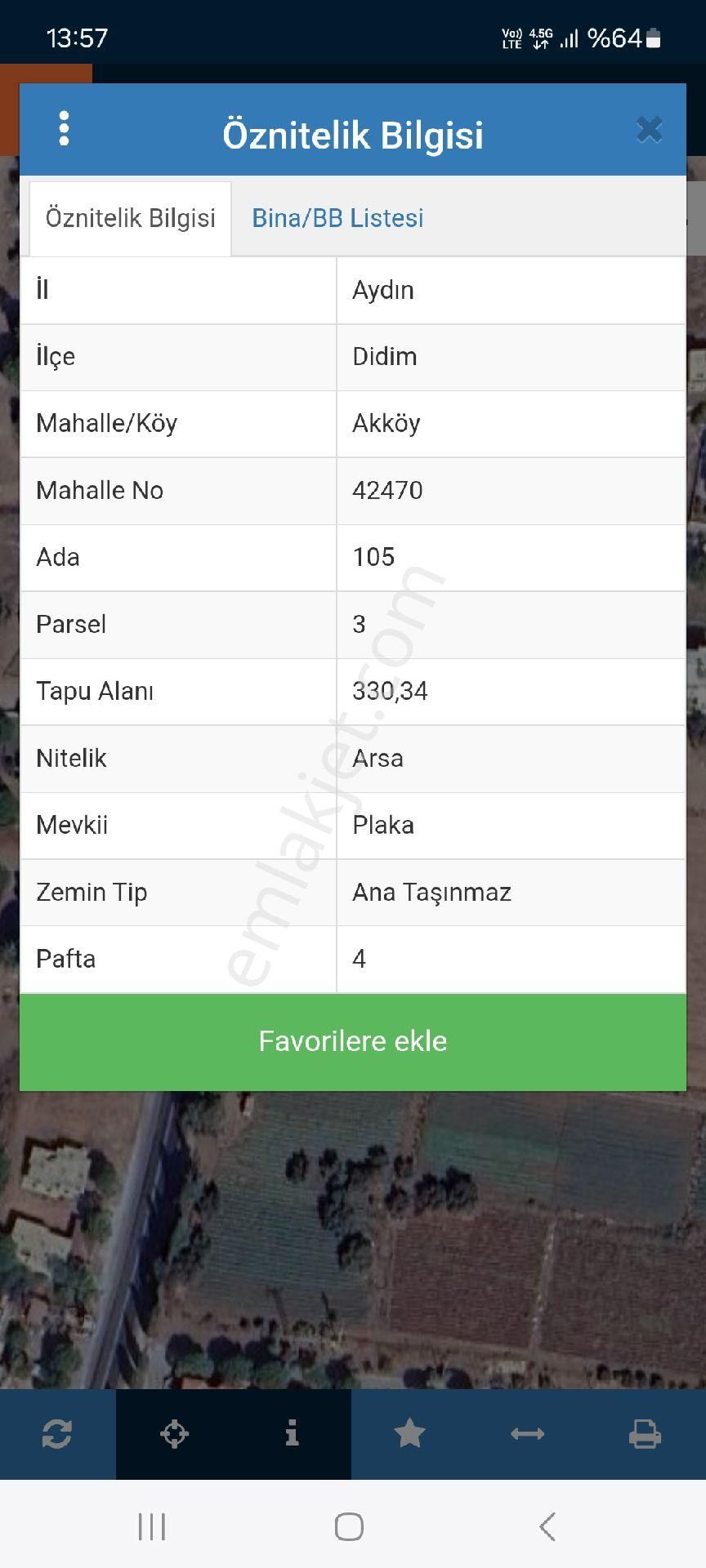Tap the info icon in the bottom toolbar
The height and width of the screenshot is (1568, 706).
(x=292, y=1434)
